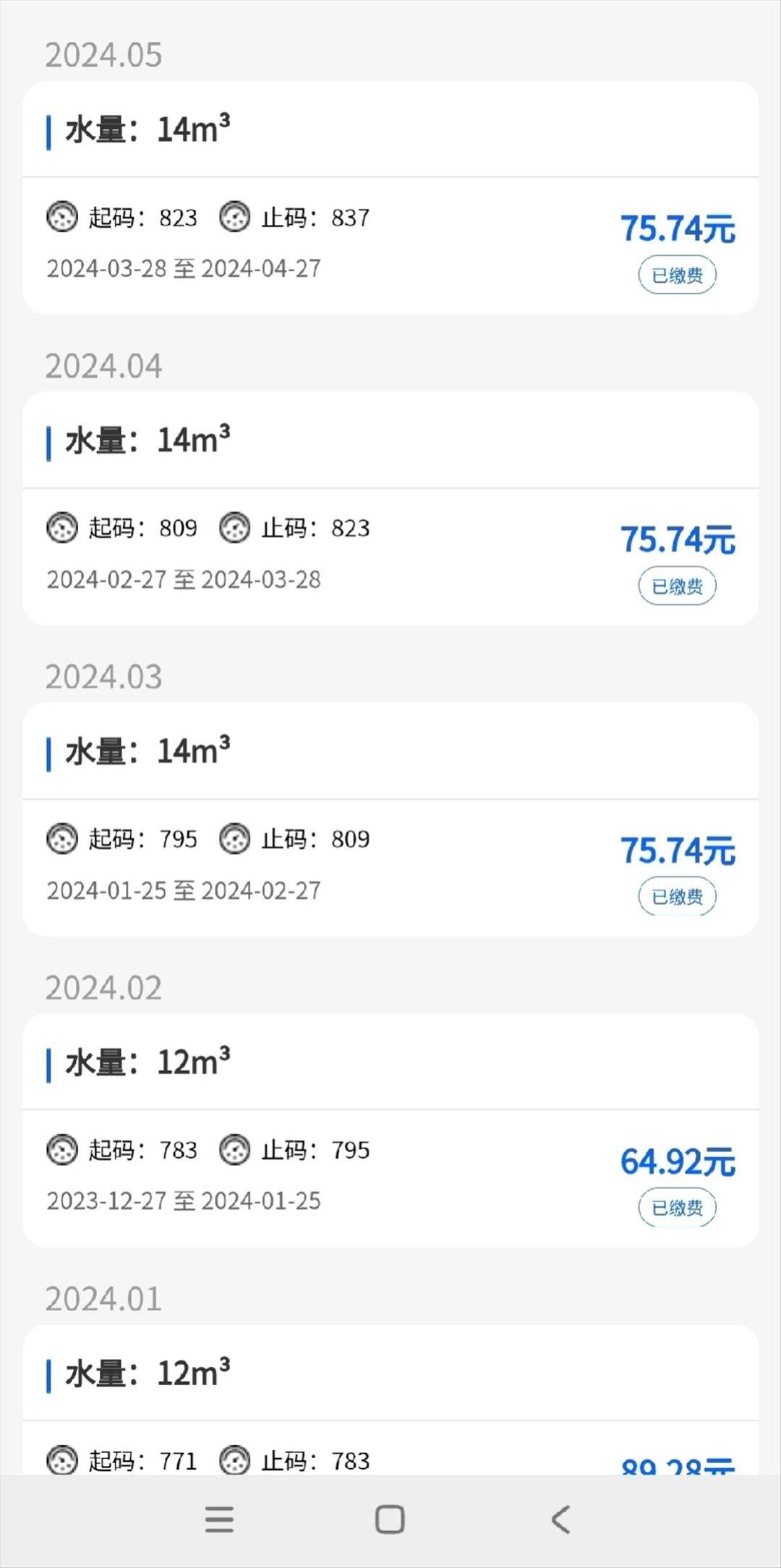Open the 2024.04 water bill card
The image size is (781, 1568).
(390, 508)
